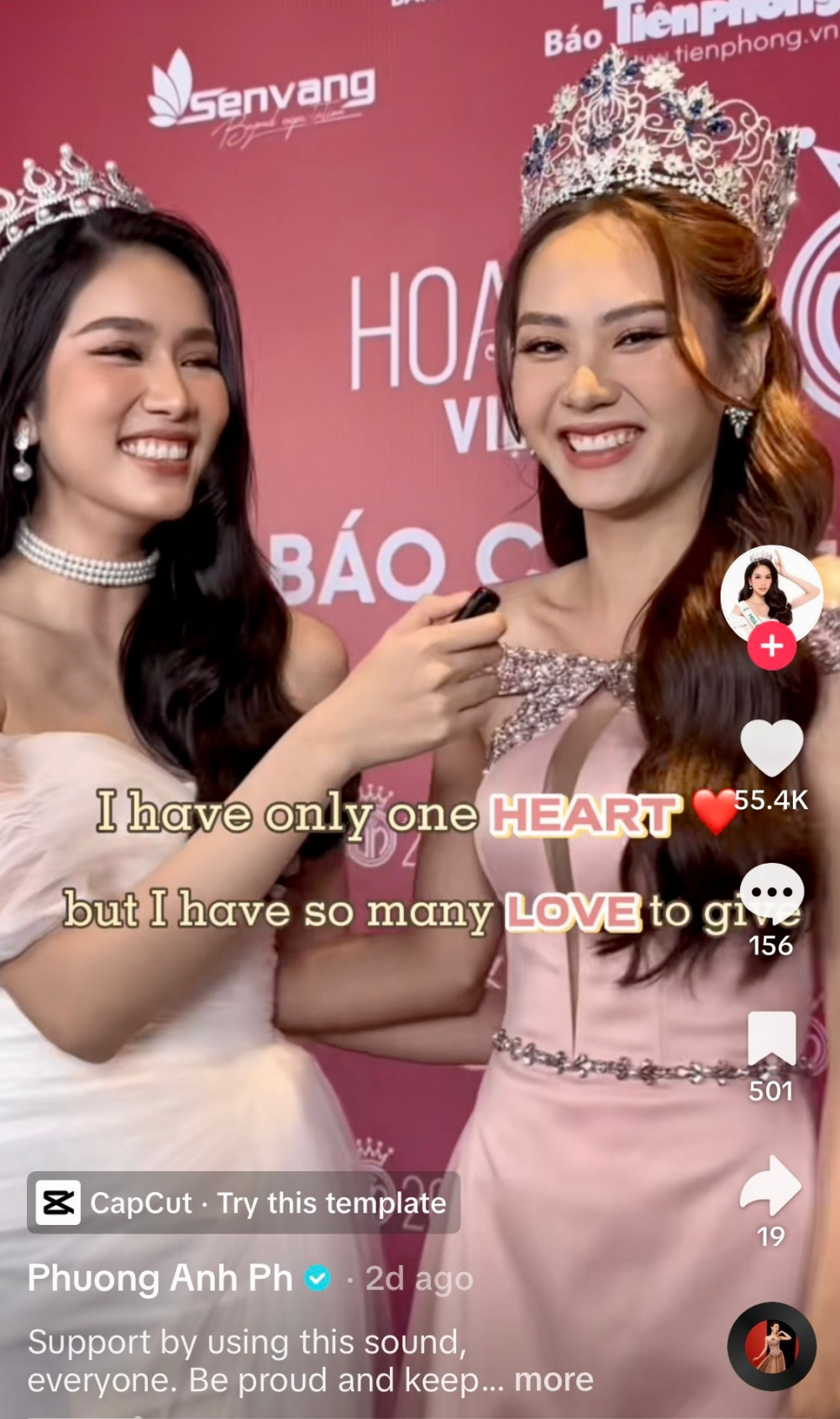Open the spinning sound disc

[771, 1346]
